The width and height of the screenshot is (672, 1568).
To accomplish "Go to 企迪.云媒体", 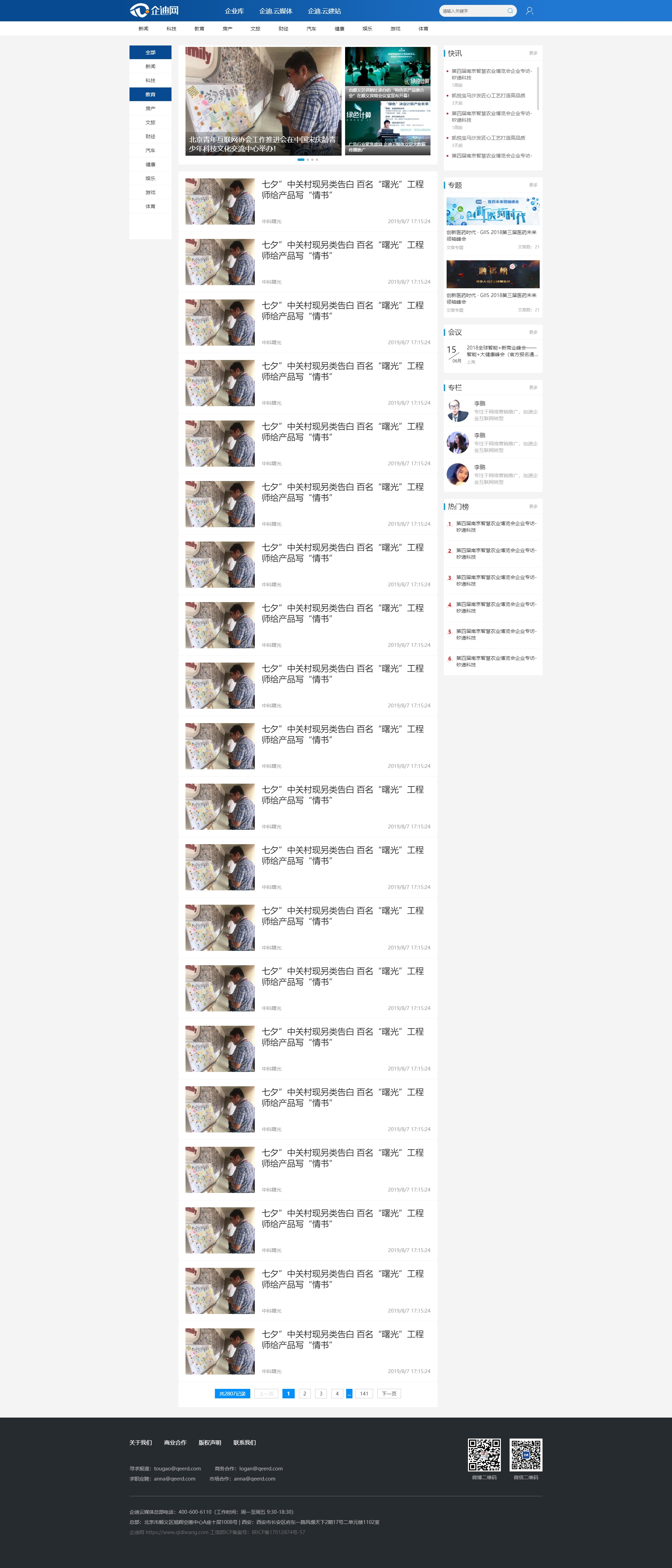I will [x=276, y=11].
